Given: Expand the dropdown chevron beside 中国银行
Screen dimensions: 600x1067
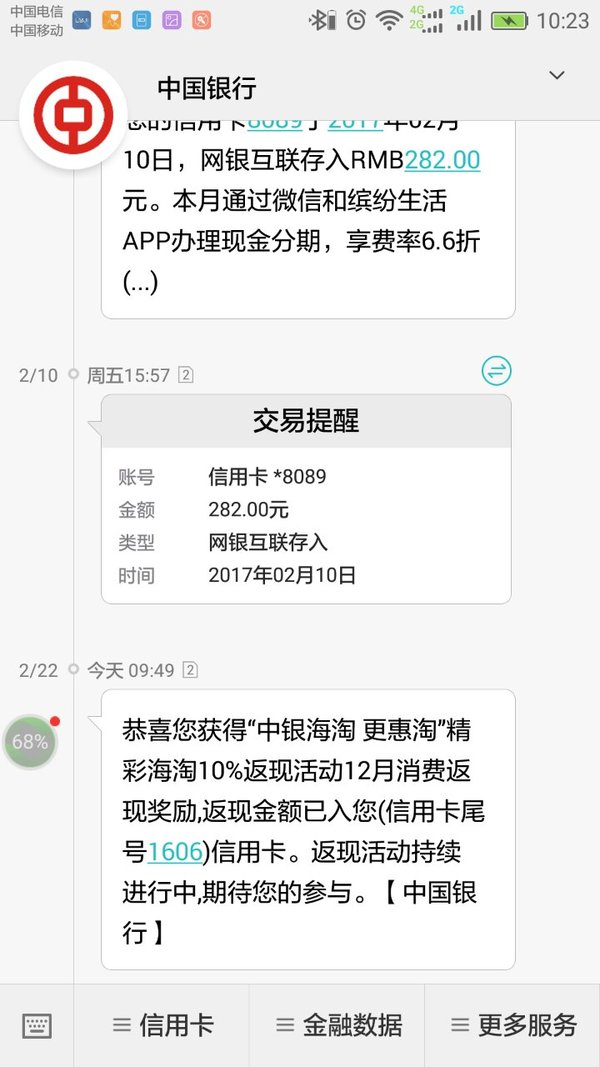Looking at the screenshot, I should tap(557, 75).
